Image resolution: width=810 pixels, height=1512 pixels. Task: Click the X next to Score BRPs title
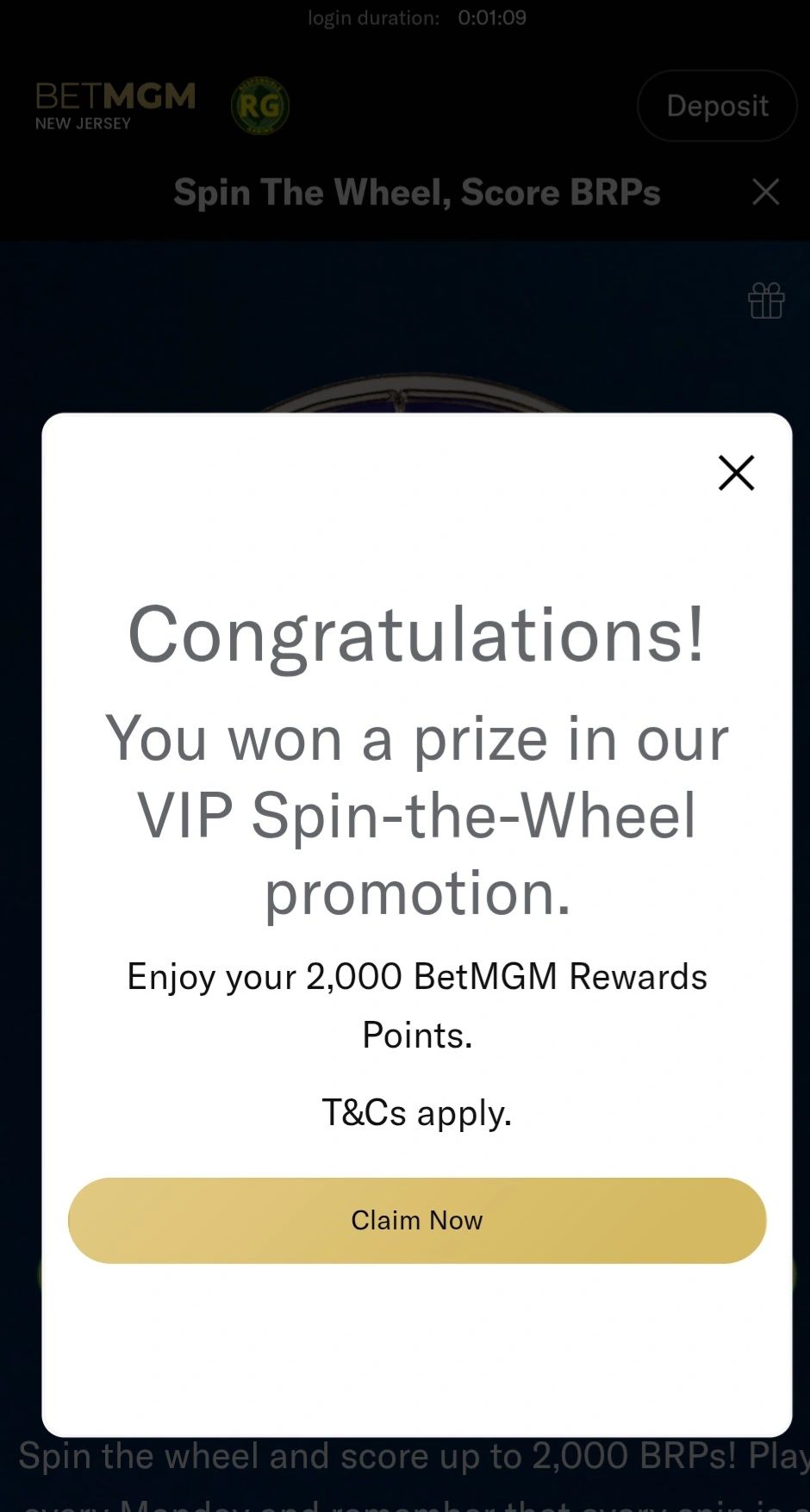765,192
